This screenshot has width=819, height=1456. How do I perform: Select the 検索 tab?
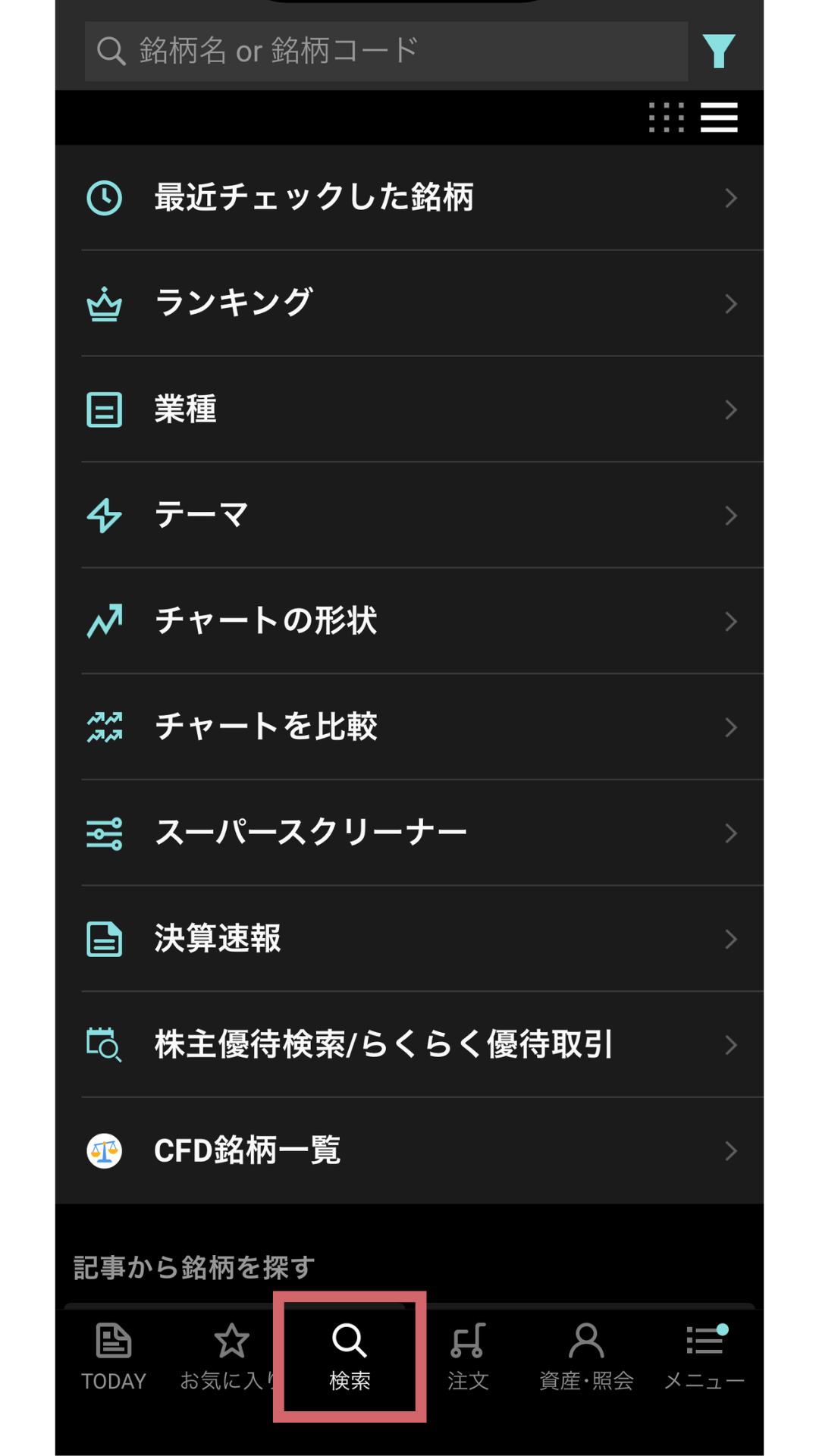[350, 1357]
